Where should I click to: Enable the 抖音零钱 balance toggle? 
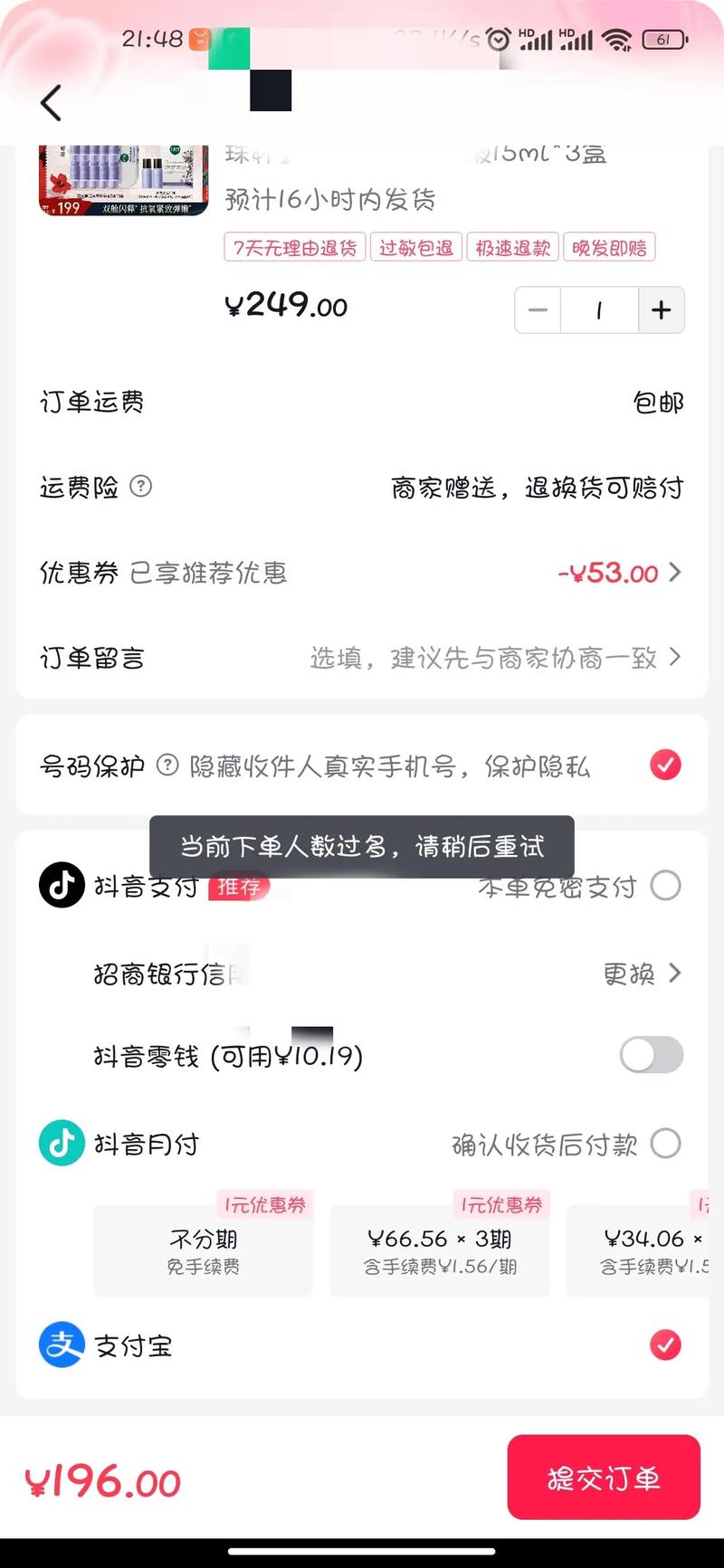tap(651, 1055)
